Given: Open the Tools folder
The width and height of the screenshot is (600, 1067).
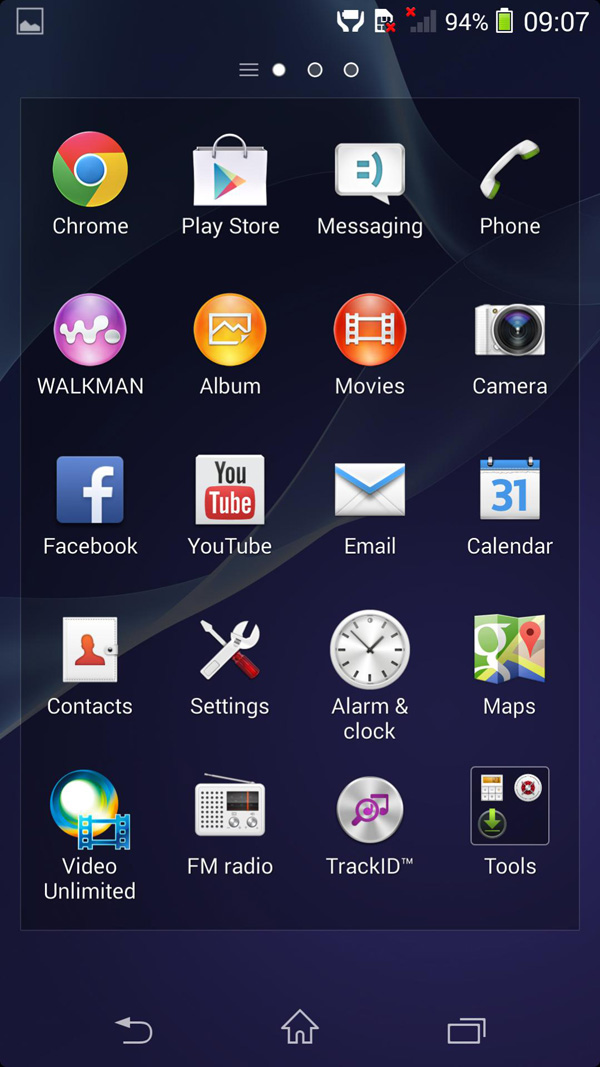Looking at the screenshot, I should 510,807.
